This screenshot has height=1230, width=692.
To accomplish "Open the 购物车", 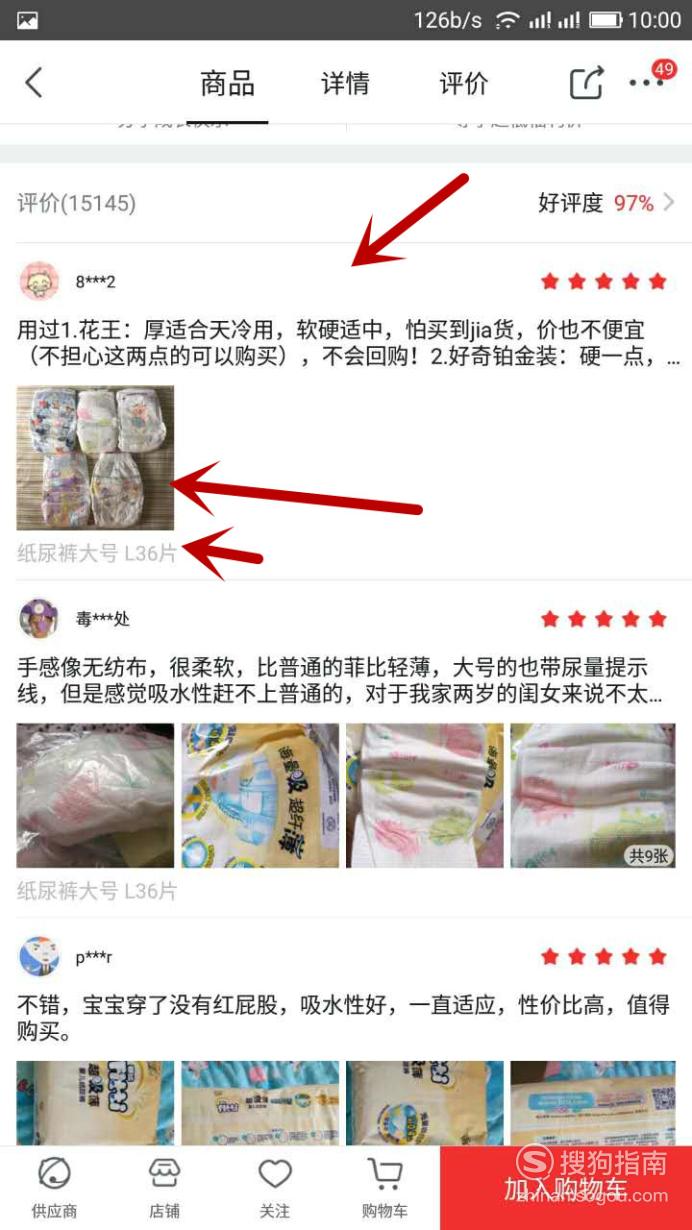I will (384, 1188).
